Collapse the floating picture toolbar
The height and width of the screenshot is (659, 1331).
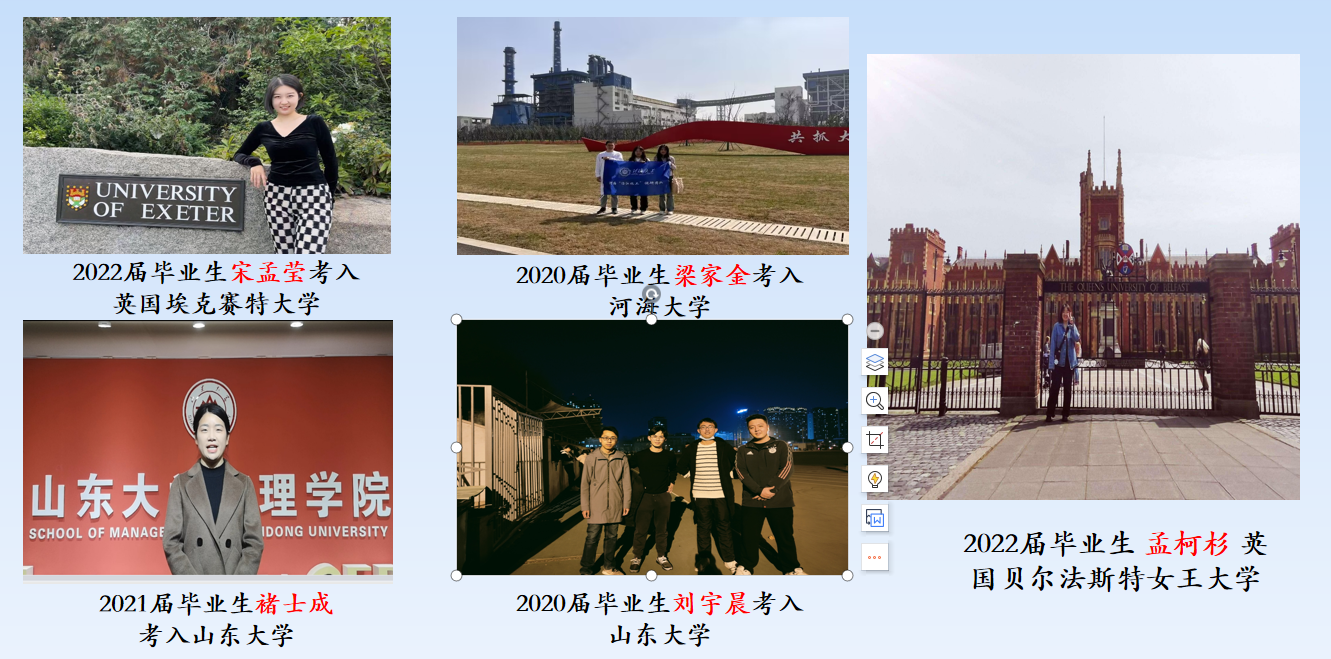coord(875,331)
